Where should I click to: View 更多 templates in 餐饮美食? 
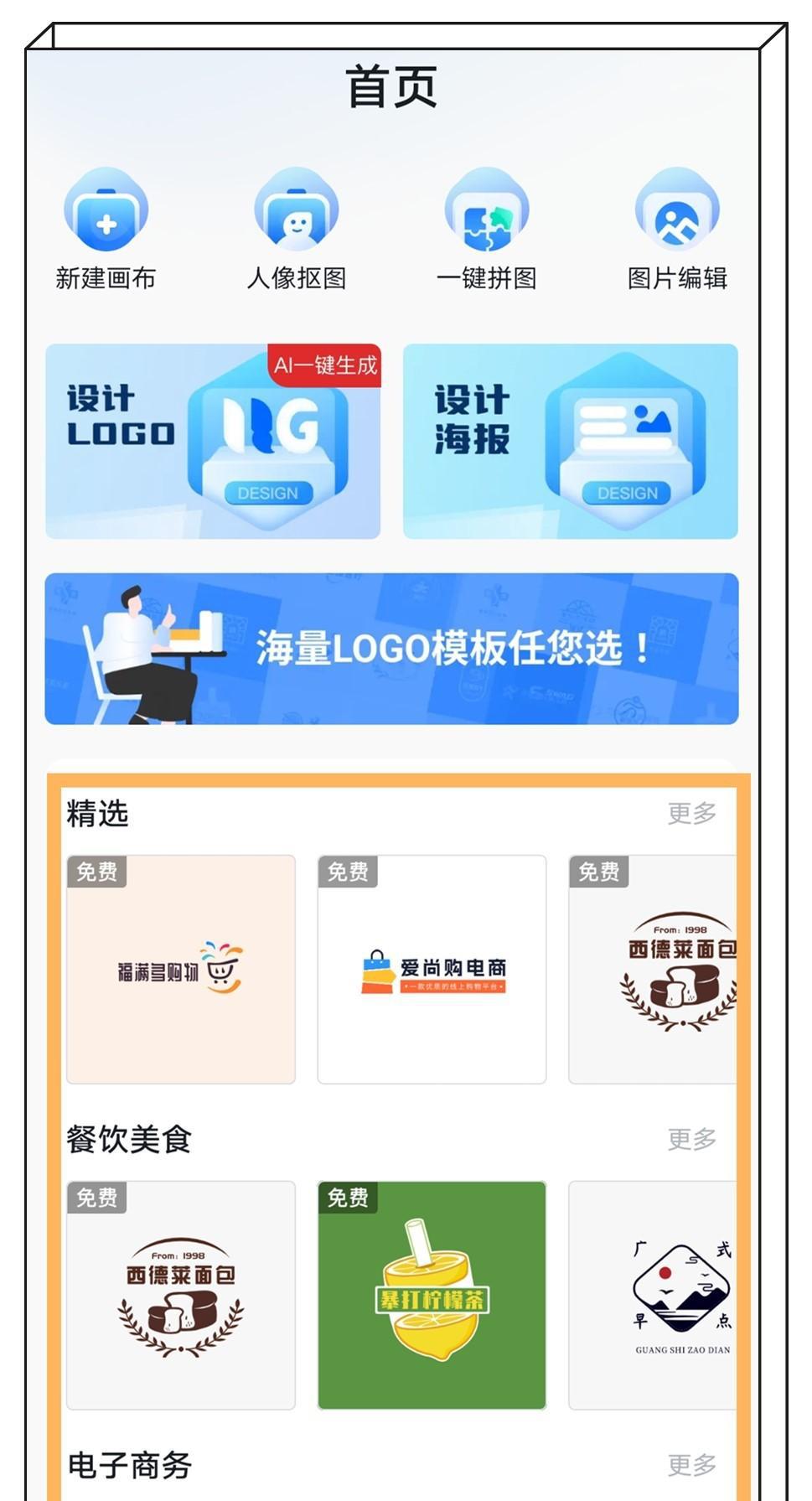click(x=691, y=1139)
